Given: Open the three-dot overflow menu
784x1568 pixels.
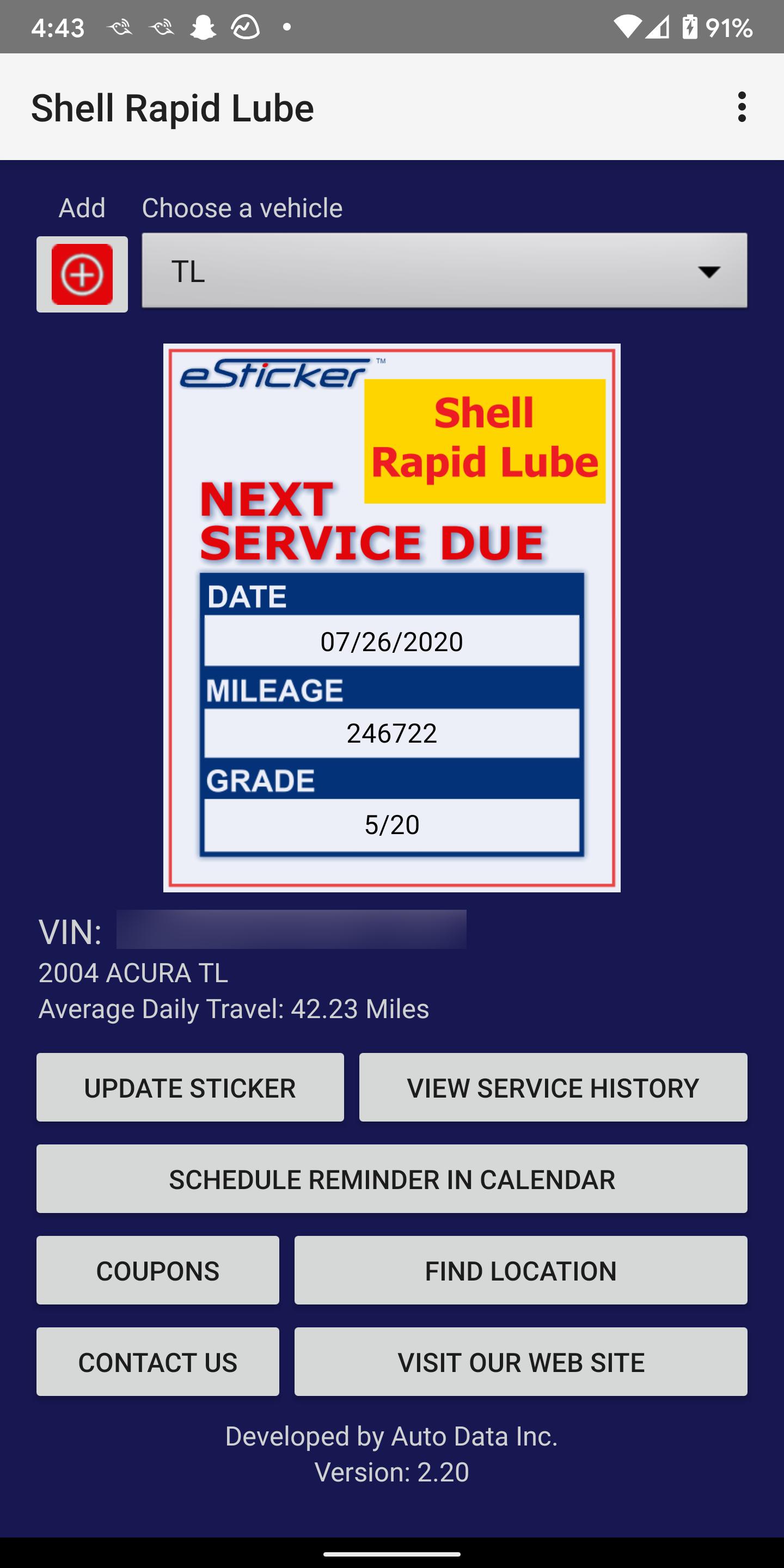Looking at the screenshot, I should [x=742, y=108].
